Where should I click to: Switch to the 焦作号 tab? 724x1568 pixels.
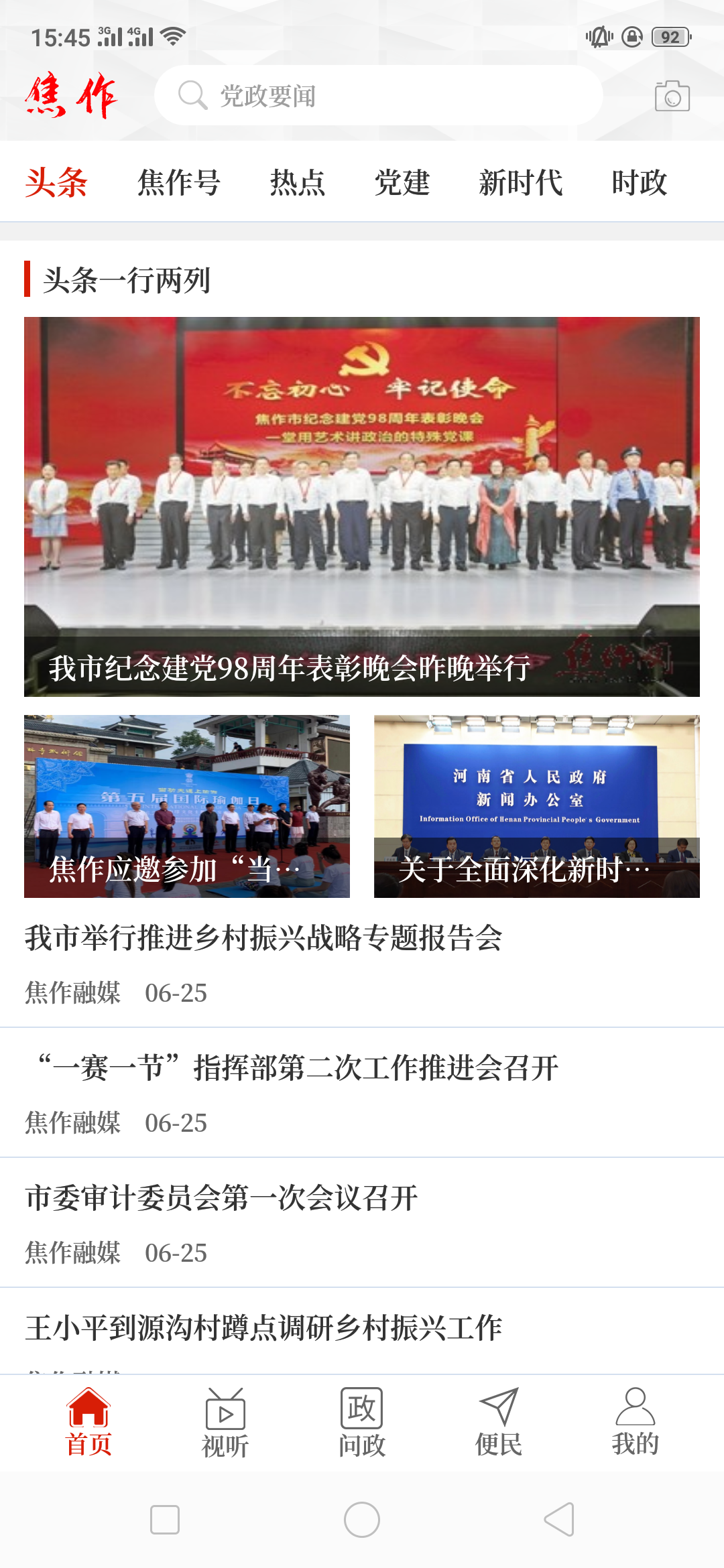pyautogui.click(x=179, y=182)
